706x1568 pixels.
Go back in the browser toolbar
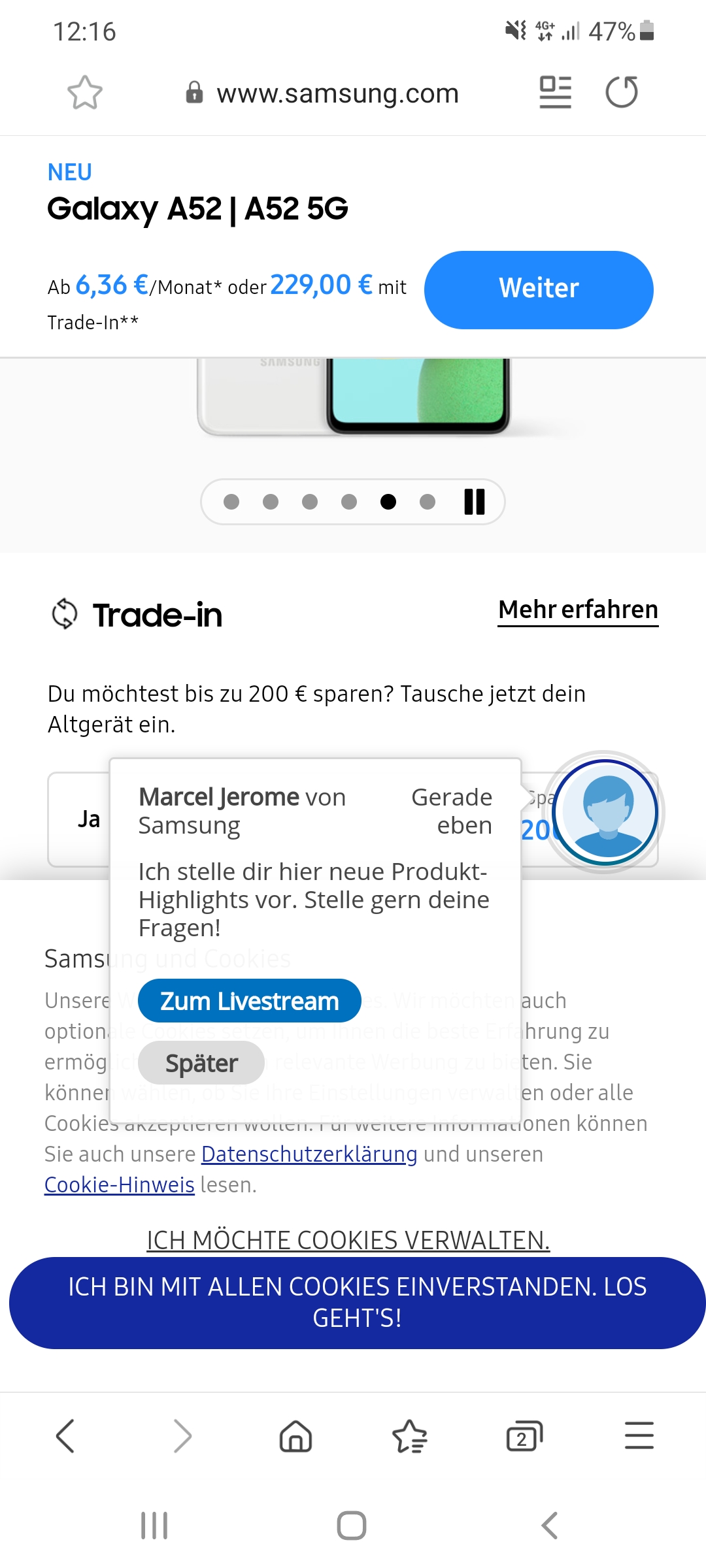tap(65, 1436)
